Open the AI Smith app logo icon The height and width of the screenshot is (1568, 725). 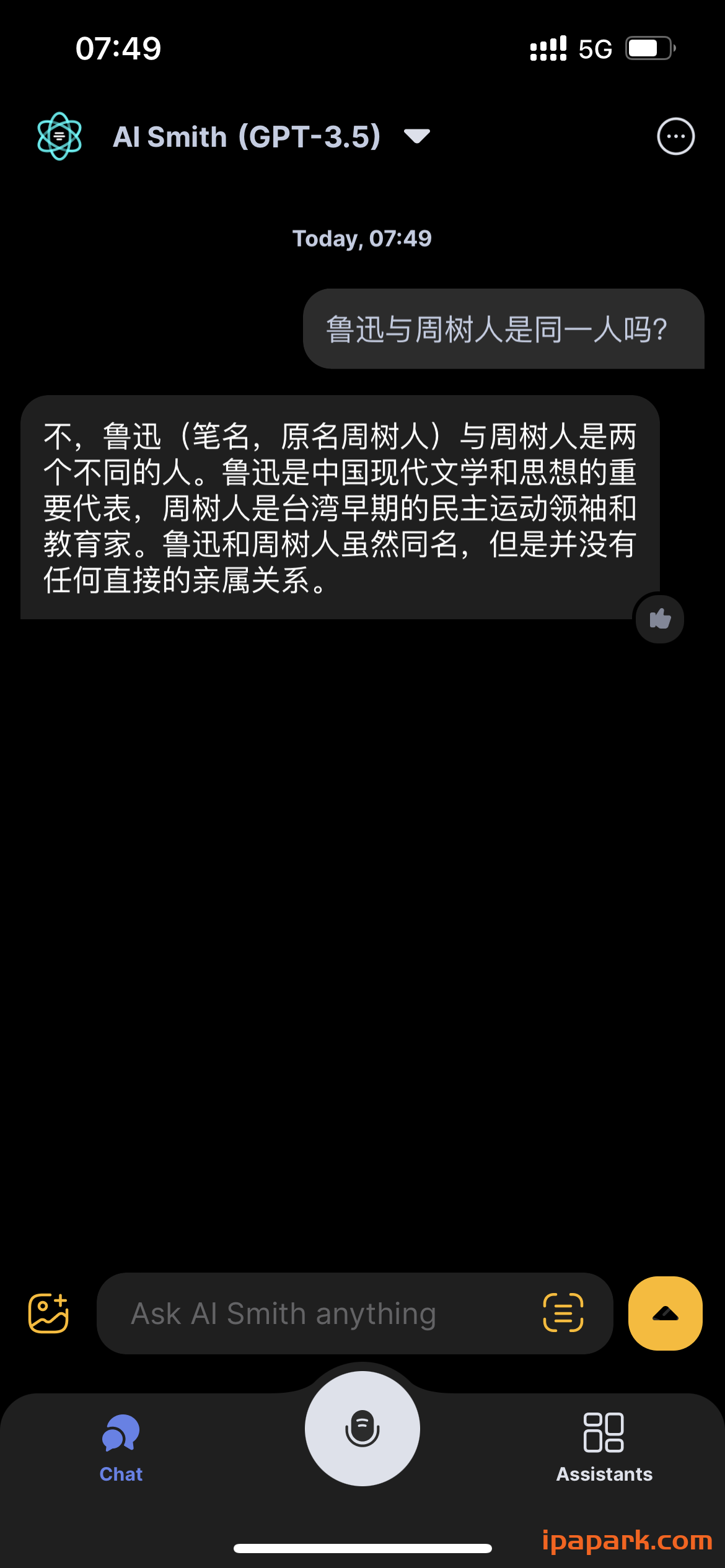(59, 136)
